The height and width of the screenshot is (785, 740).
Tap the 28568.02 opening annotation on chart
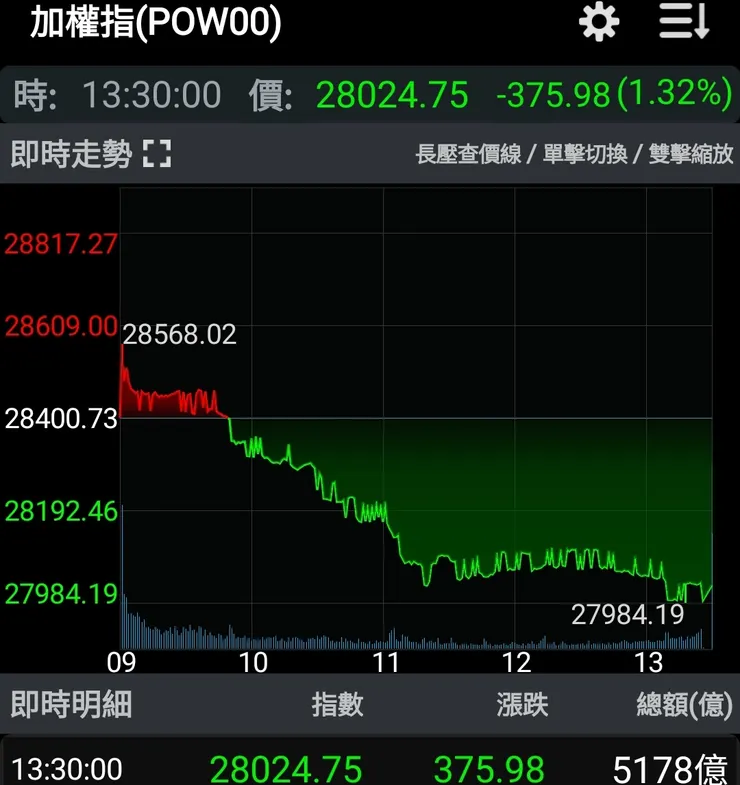[x=180, y=336]
